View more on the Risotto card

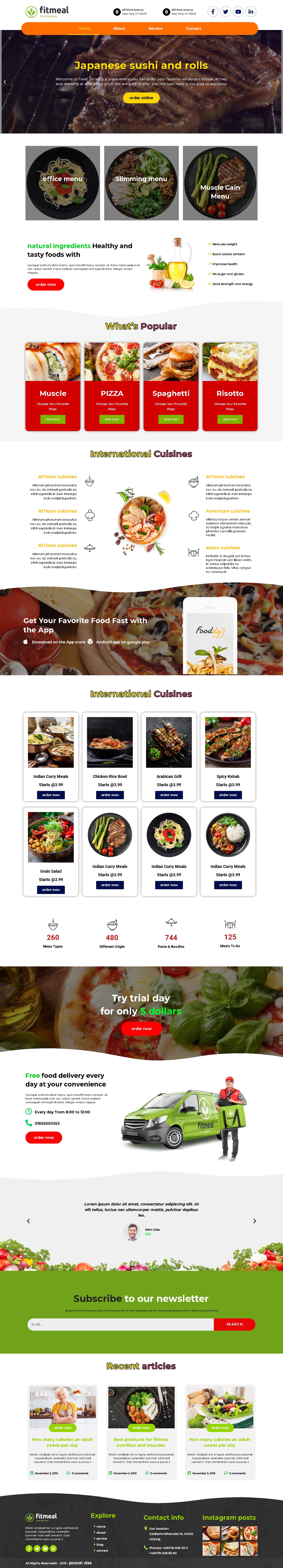[230, 419]
